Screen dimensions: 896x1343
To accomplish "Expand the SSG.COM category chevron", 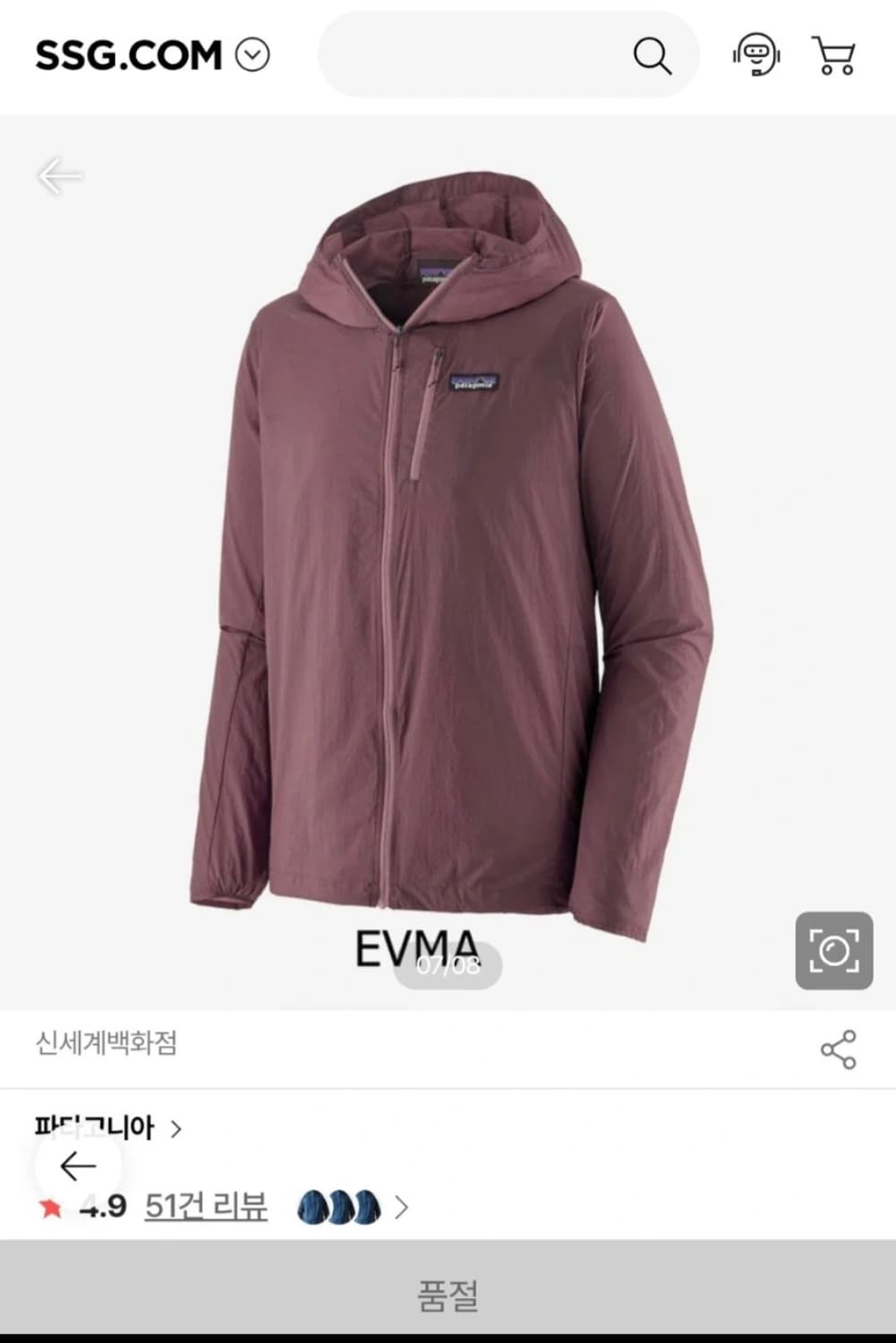I will pyautogui.click(x=253, y=56).
